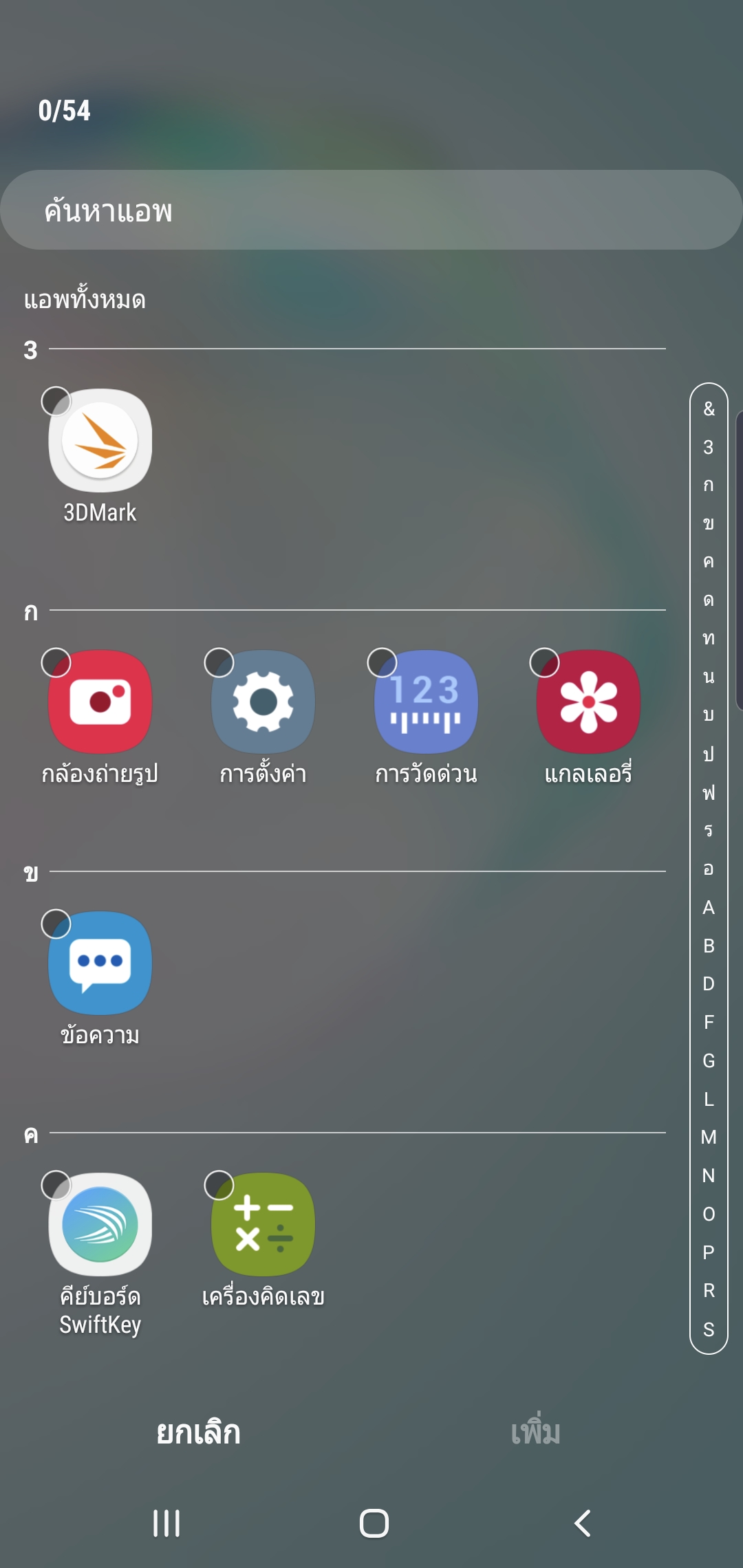Tap the Settings (การตั้งค่า) gear icon
This screenshot has width=743, height=1568.
pyautogui.click(x=263, y=701)
